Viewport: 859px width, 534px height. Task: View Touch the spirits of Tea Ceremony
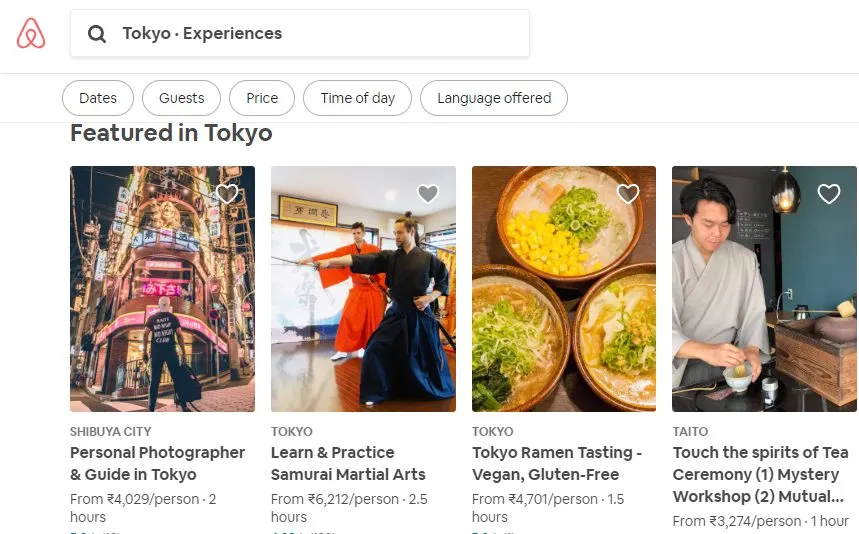coord(760,473)
